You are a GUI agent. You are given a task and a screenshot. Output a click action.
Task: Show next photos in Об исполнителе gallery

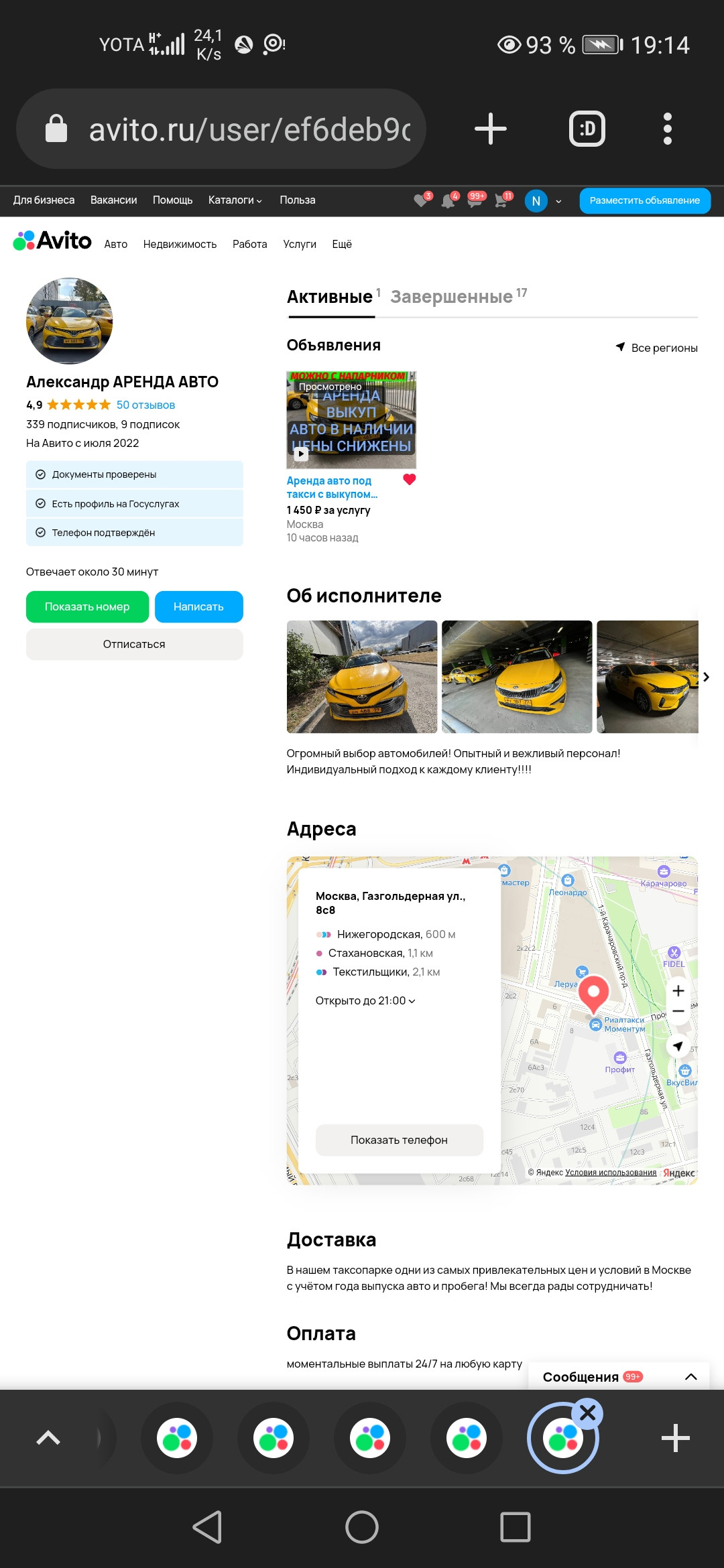click(706, 677)
